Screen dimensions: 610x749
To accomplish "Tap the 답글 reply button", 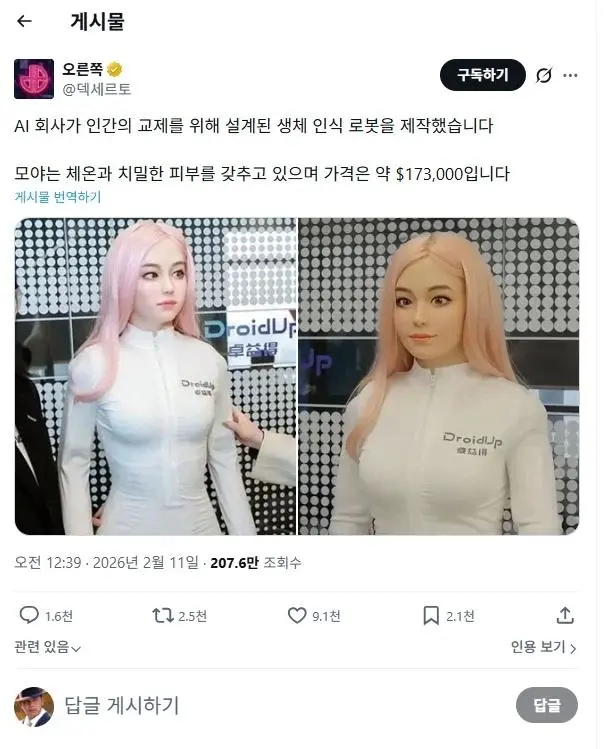I will click(x=546, y=705).
